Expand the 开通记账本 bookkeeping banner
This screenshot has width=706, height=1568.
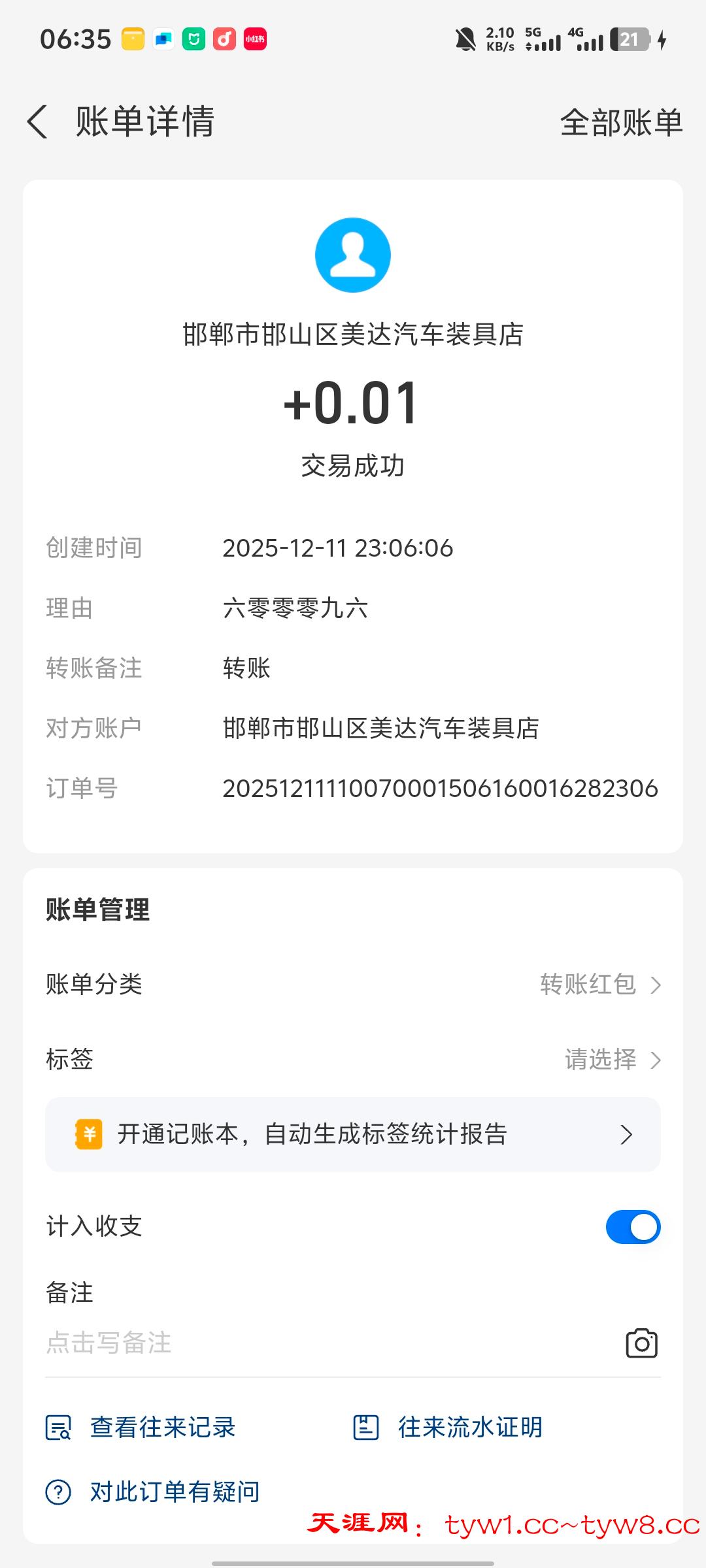353,1134
